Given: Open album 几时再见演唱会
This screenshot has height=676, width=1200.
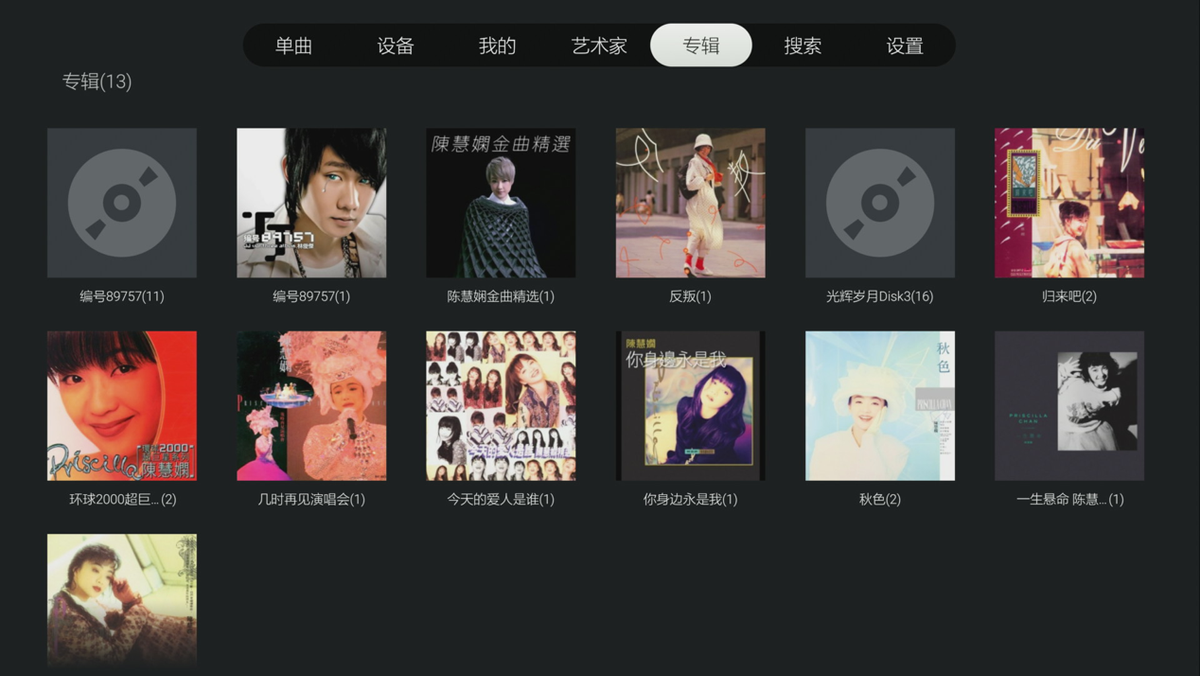Looking at the screenshot, I should tap(311, 406).
